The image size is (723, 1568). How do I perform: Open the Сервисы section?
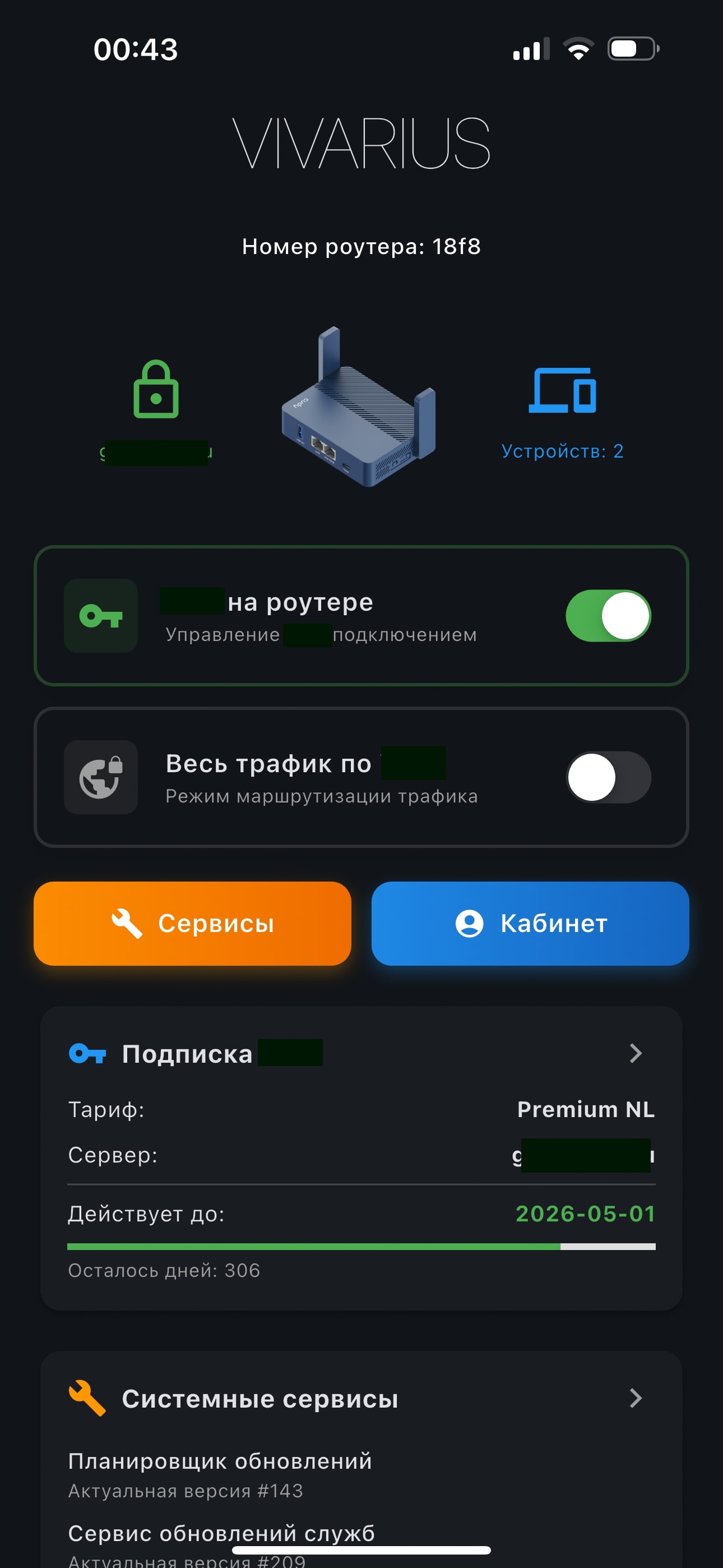[192, 924]
